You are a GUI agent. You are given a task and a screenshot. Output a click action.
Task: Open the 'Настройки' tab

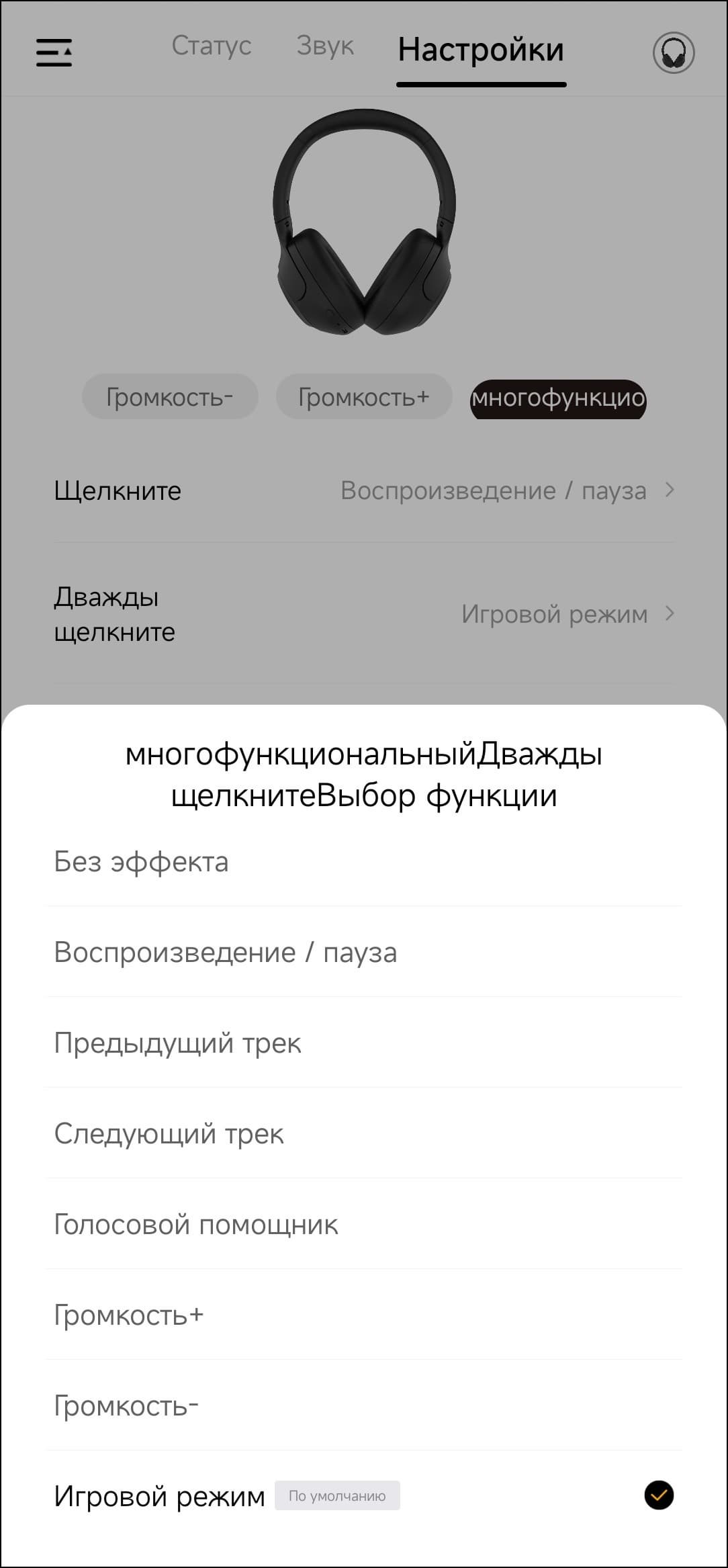481,50
